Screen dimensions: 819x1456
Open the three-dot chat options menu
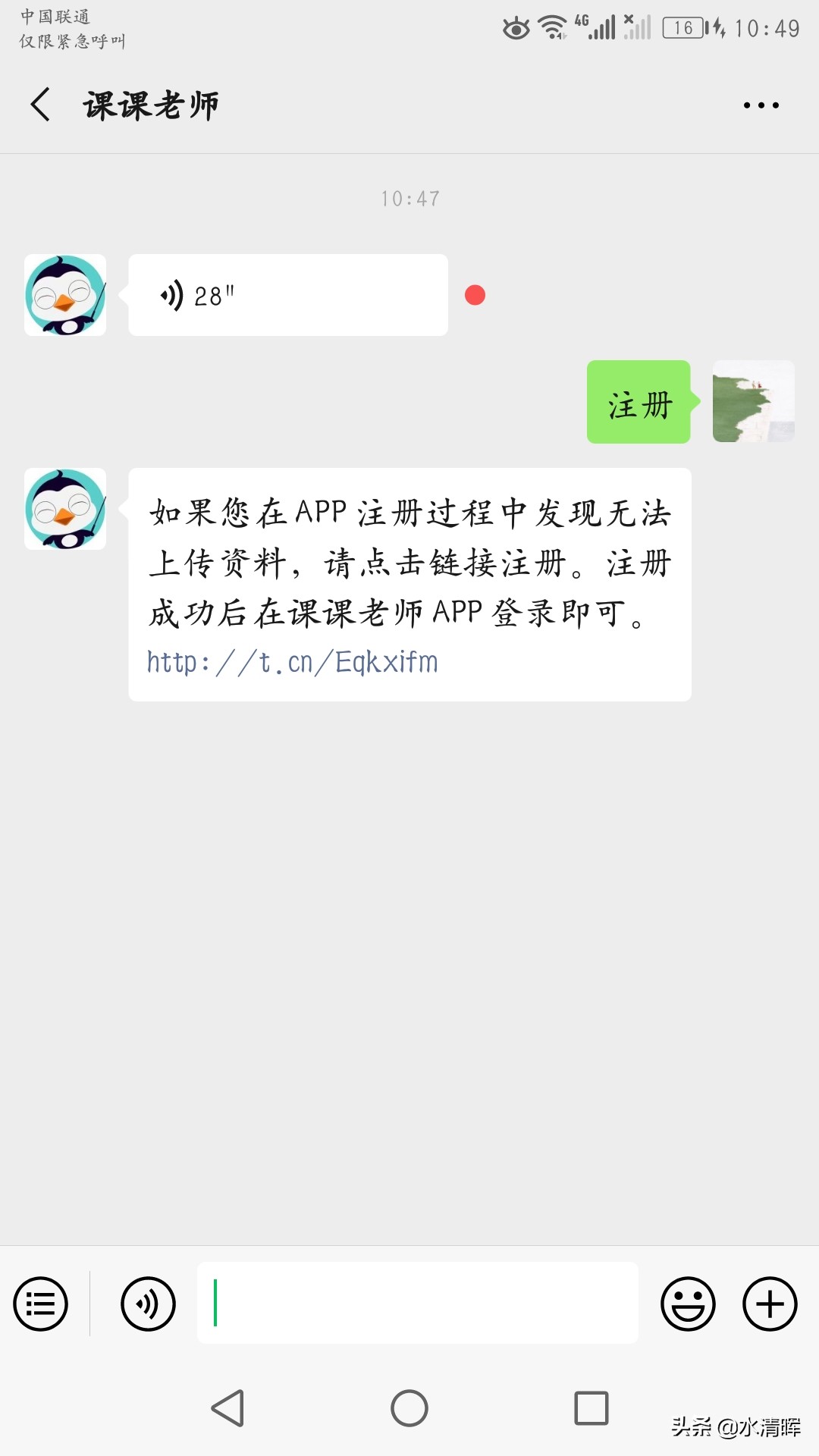(x=761, y=105)
